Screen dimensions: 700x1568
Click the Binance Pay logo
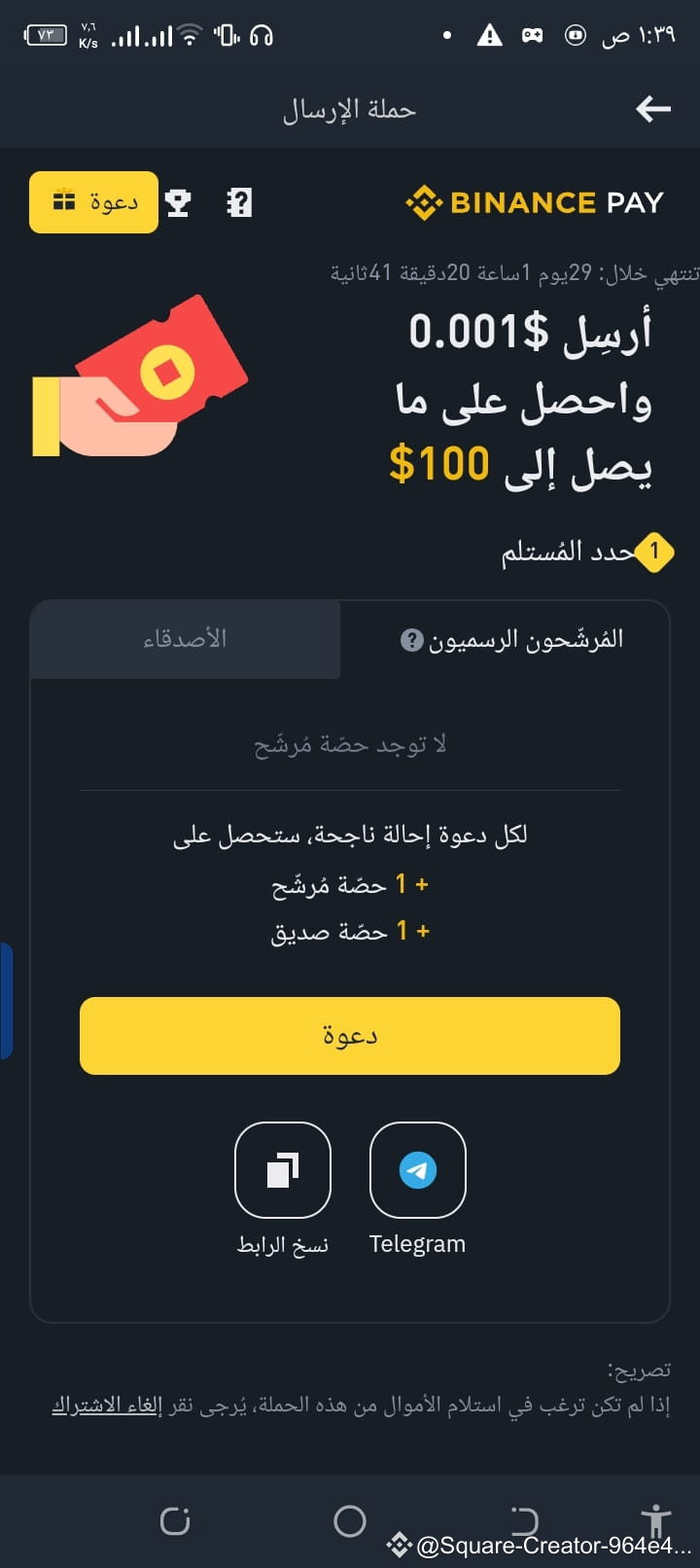click(535, 201)
